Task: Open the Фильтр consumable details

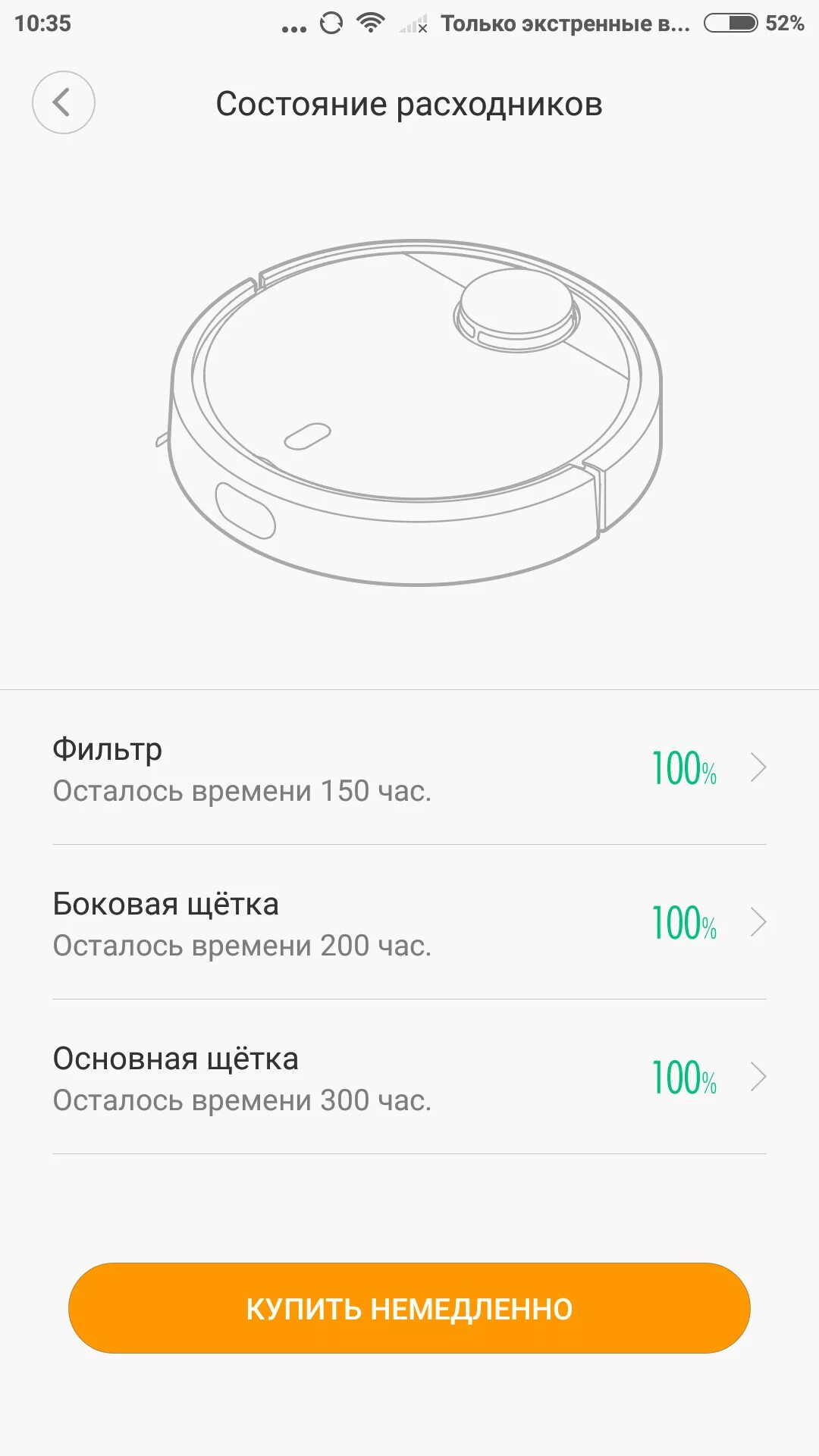Action: [x=409, y=768]
